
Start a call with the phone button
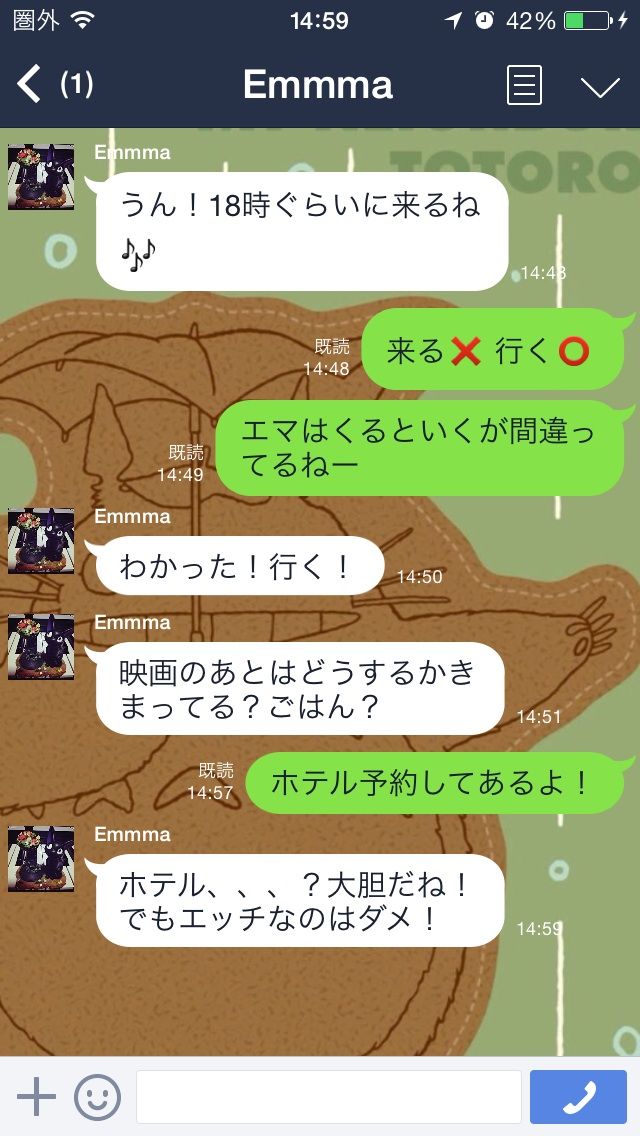click(578, 1097)
